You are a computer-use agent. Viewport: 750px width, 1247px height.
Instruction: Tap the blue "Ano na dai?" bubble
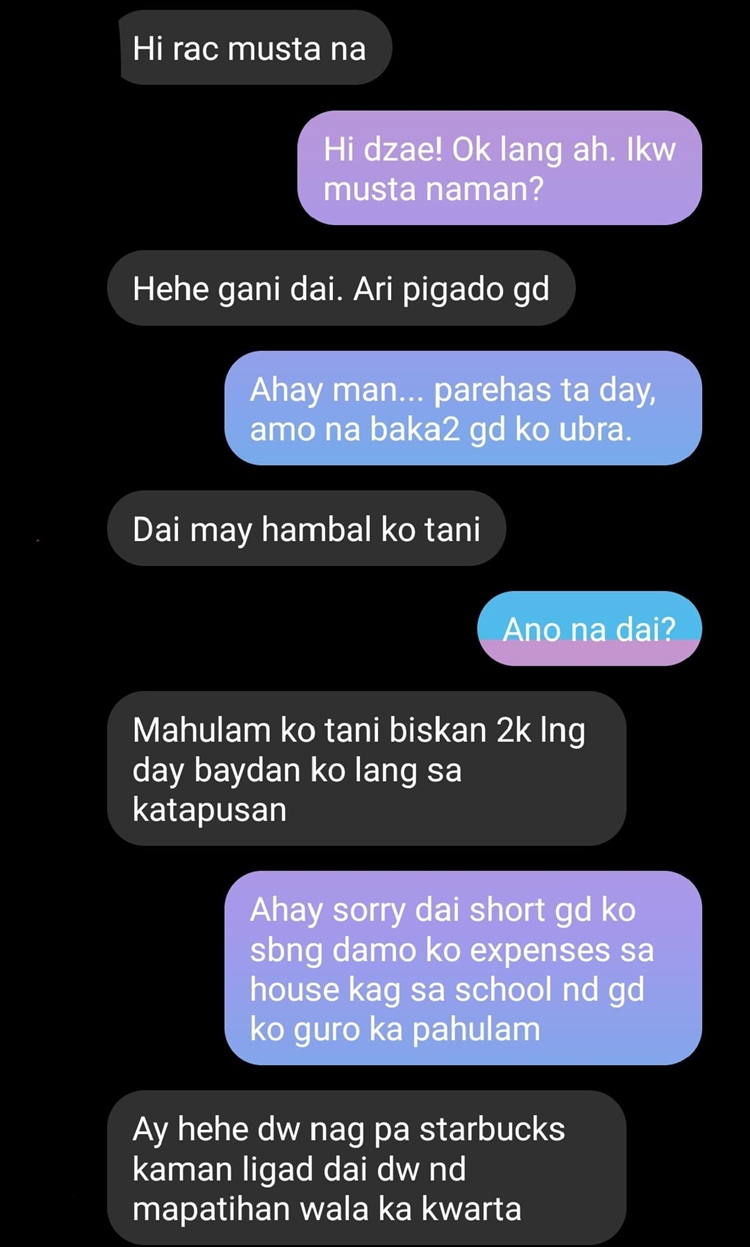(588, 628)
